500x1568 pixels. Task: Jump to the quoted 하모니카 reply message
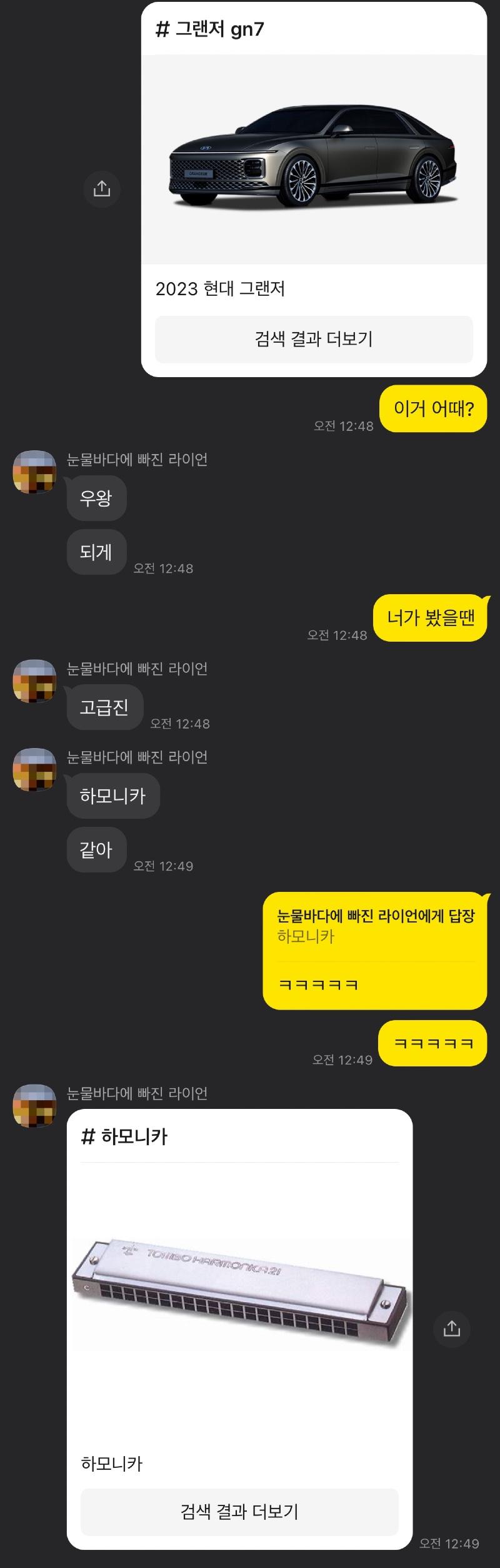pyautogui.click(x=375, y=927)
